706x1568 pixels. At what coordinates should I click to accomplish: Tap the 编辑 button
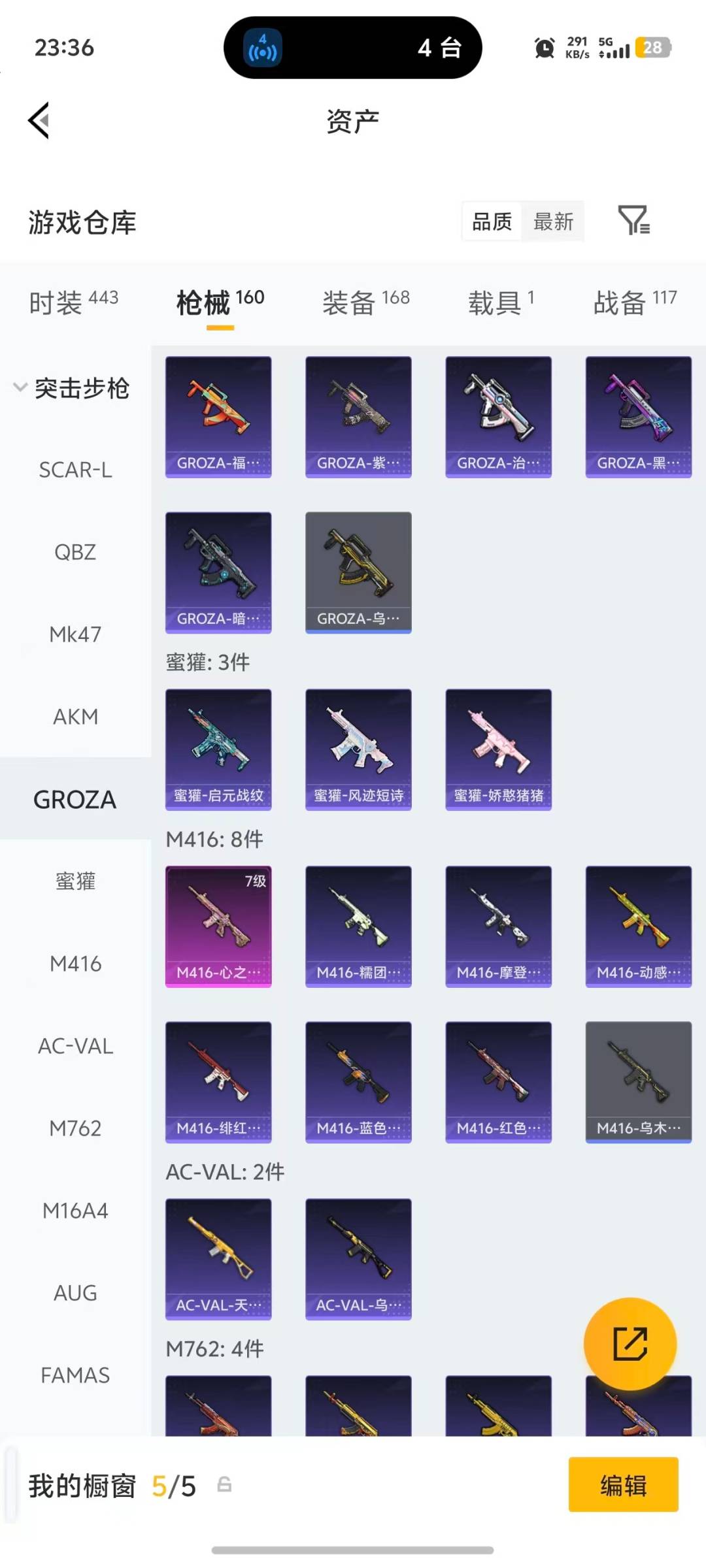pos(623,1484)
